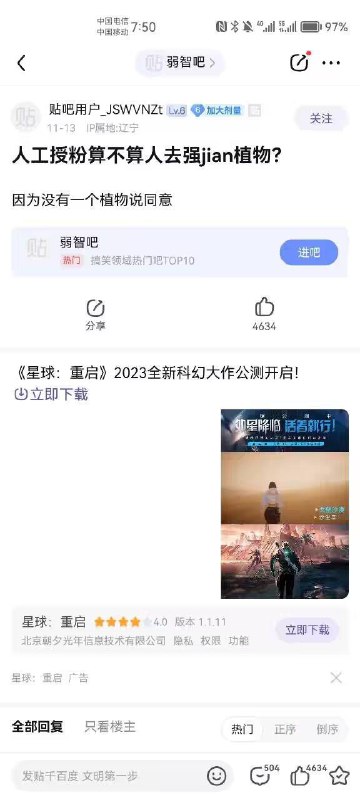
Task: Enter the forum via 进吧 button
Action: click(308, 253)
